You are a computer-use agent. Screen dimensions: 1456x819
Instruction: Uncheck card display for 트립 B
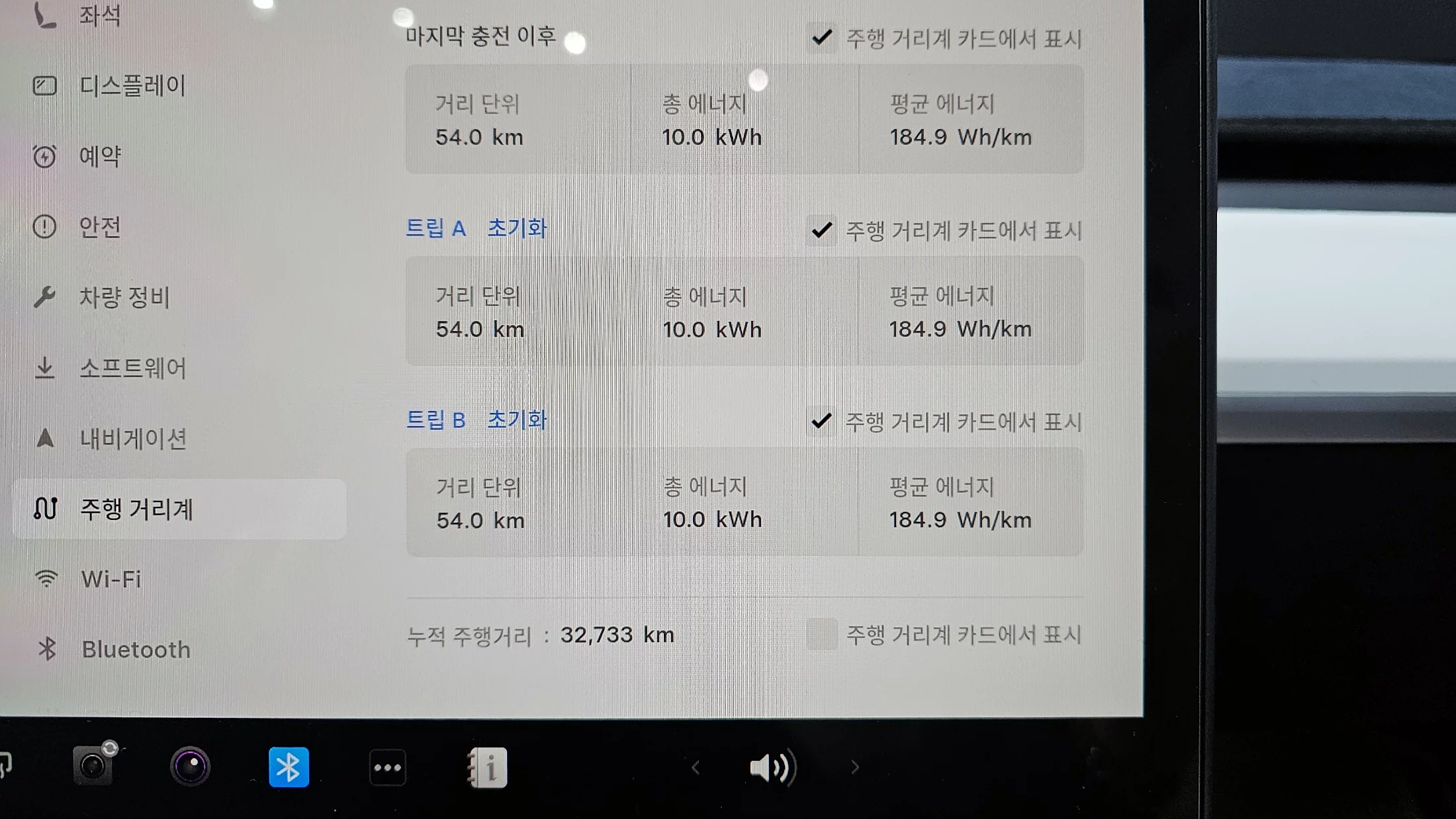click(x=821, y=421)
